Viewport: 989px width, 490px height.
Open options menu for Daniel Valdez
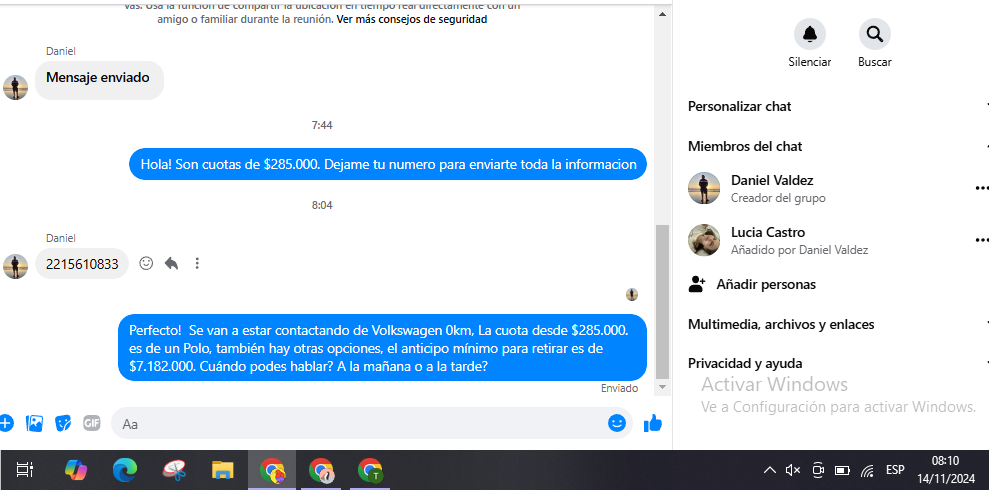coord(981,188)
